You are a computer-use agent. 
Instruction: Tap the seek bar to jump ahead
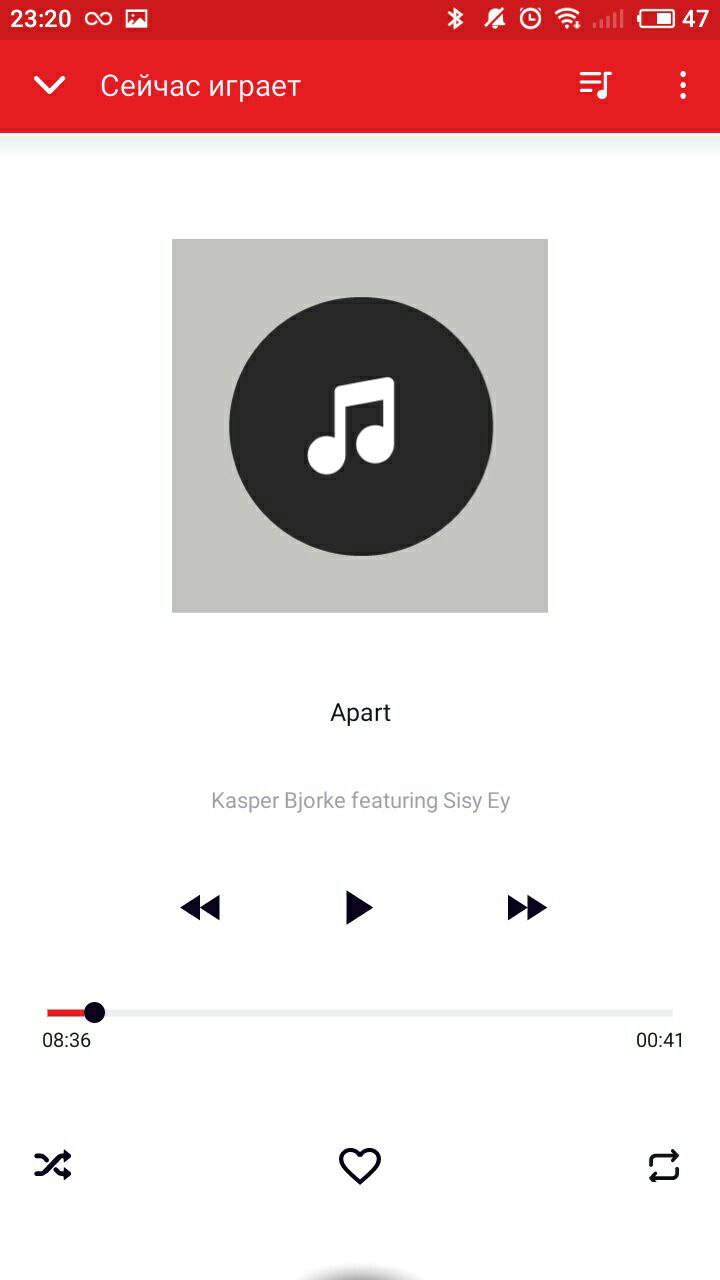(400, 1013)
